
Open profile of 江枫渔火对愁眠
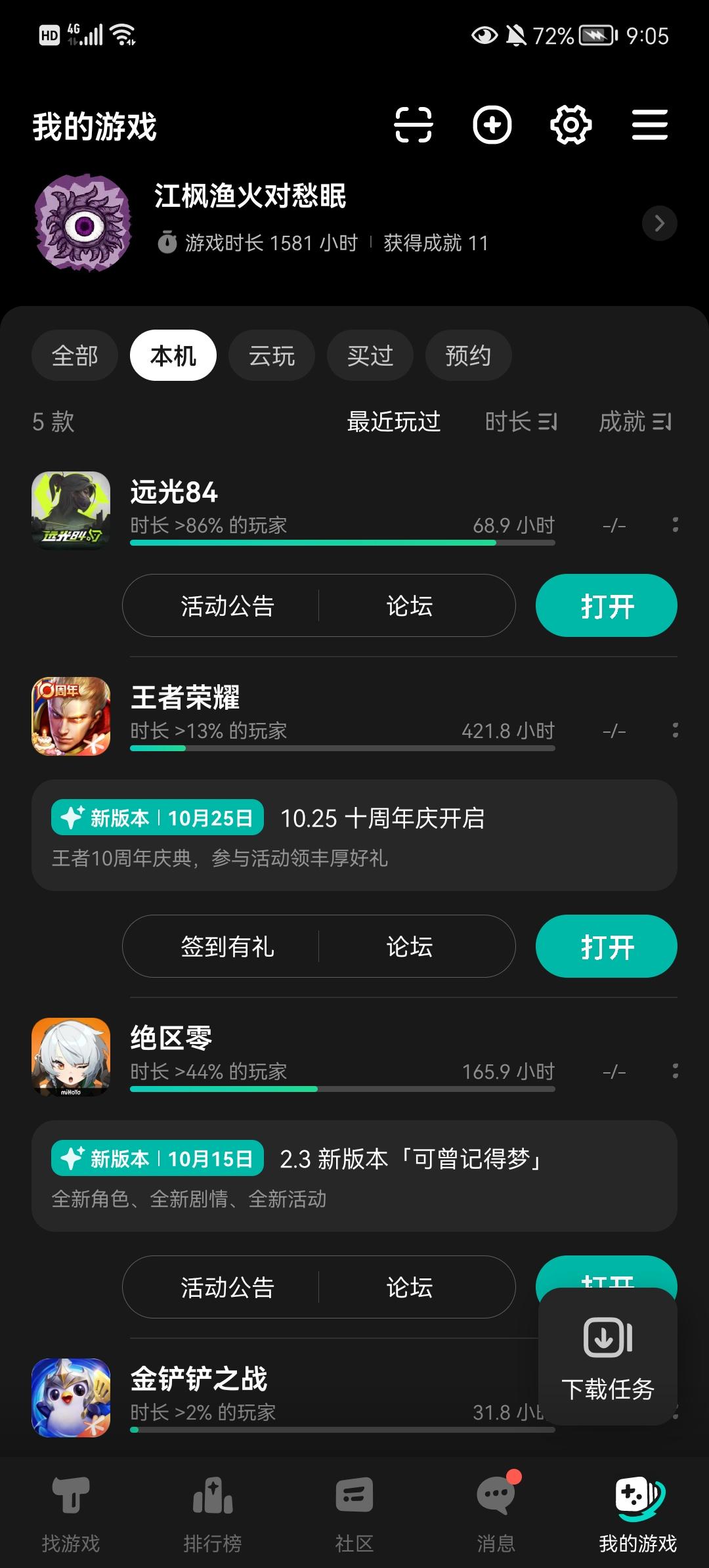659,223
